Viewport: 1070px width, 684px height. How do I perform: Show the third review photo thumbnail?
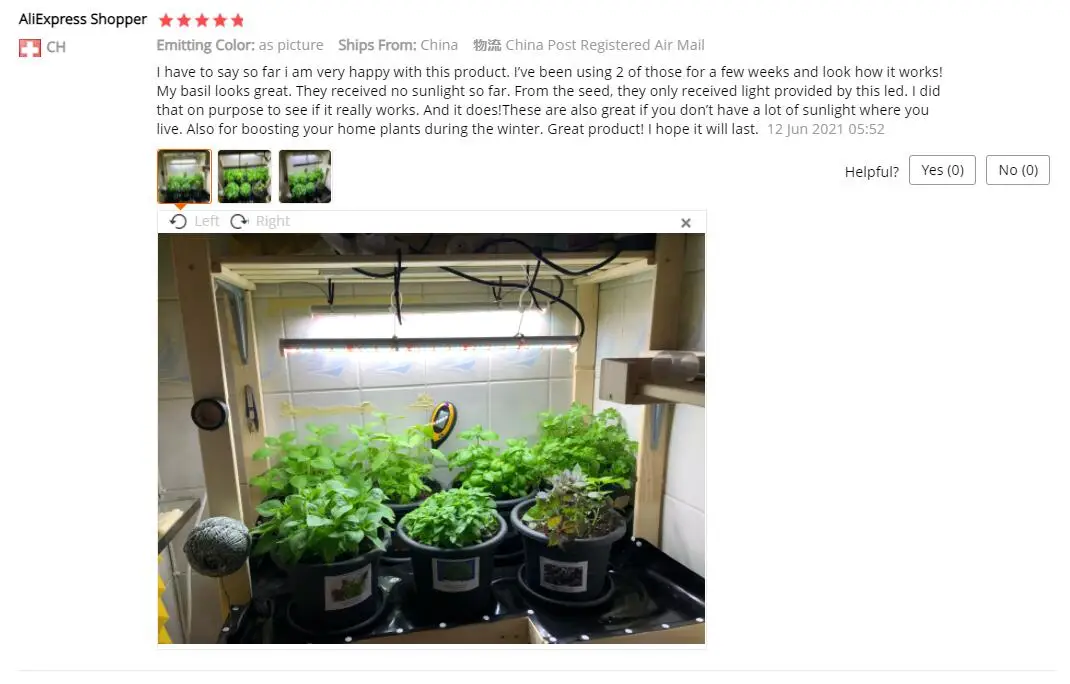click(305, 177)
